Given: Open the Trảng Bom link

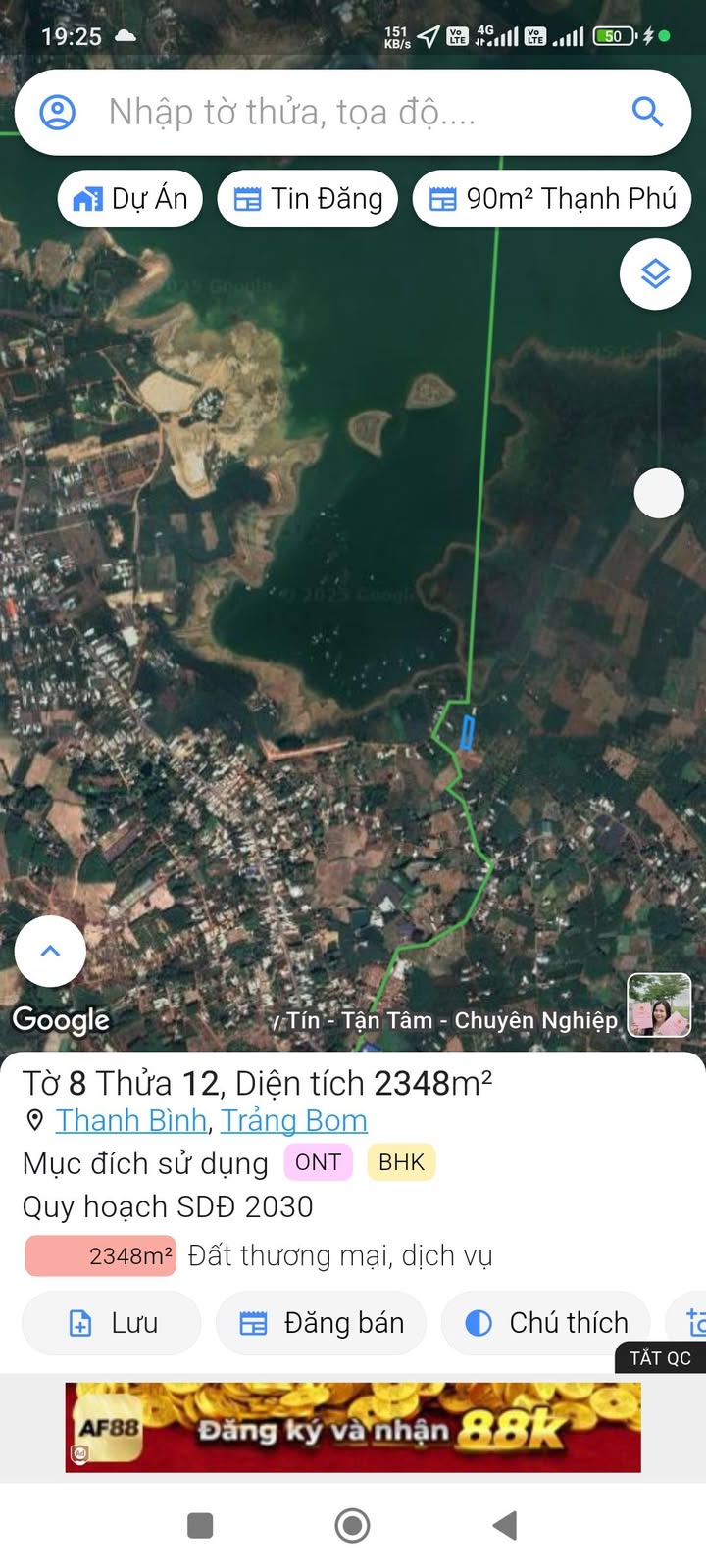Looking at the screenshot, I should (294, 1120).
